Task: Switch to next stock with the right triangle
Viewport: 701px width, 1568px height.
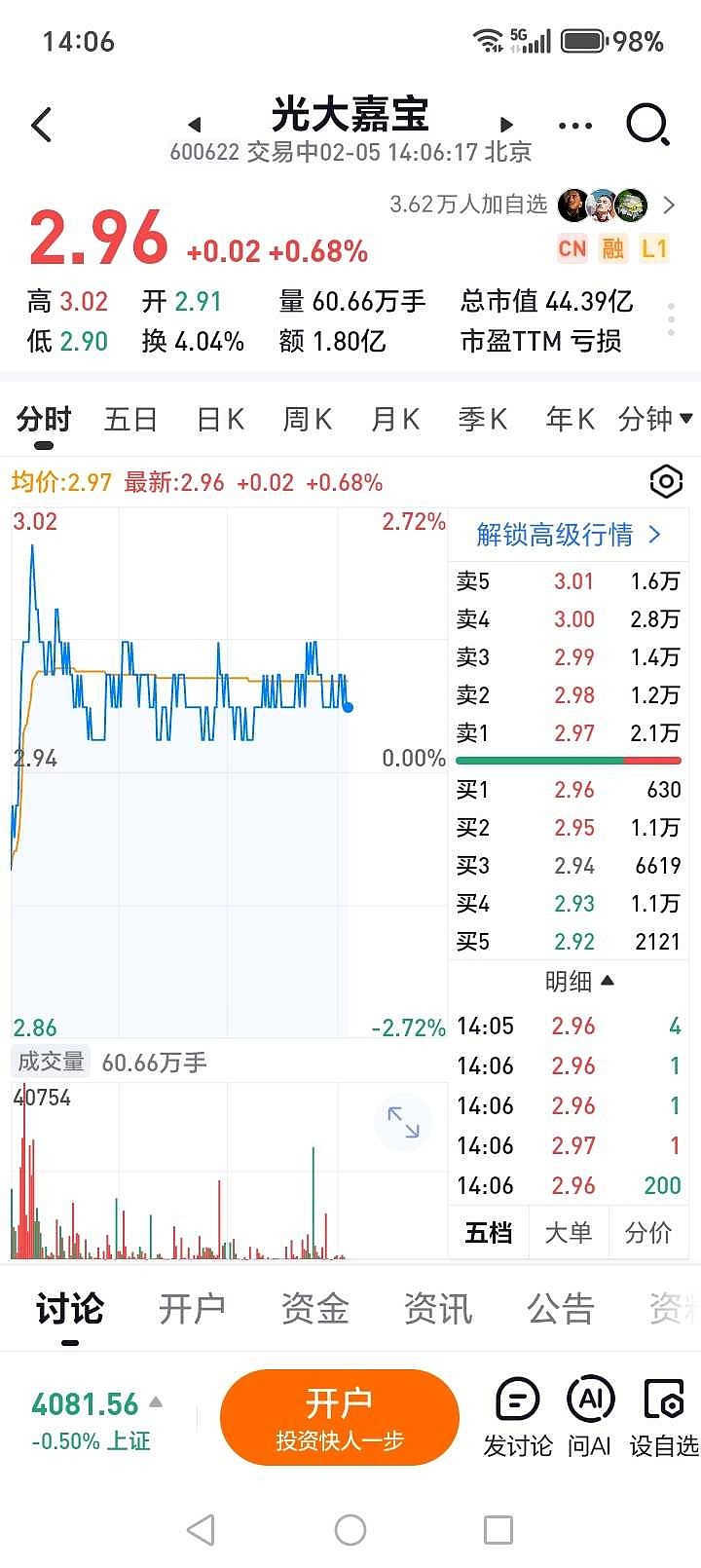Action: pyautogui.click(x=505, y=126)
